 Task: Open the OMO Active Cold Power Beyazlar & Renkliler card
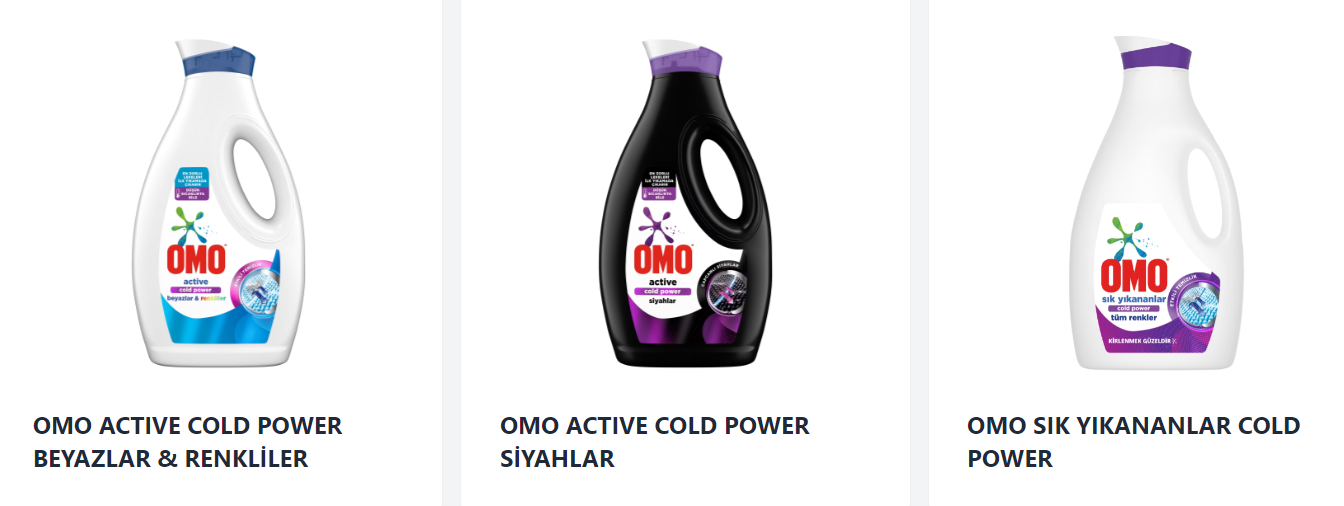[x=188, y=441]
